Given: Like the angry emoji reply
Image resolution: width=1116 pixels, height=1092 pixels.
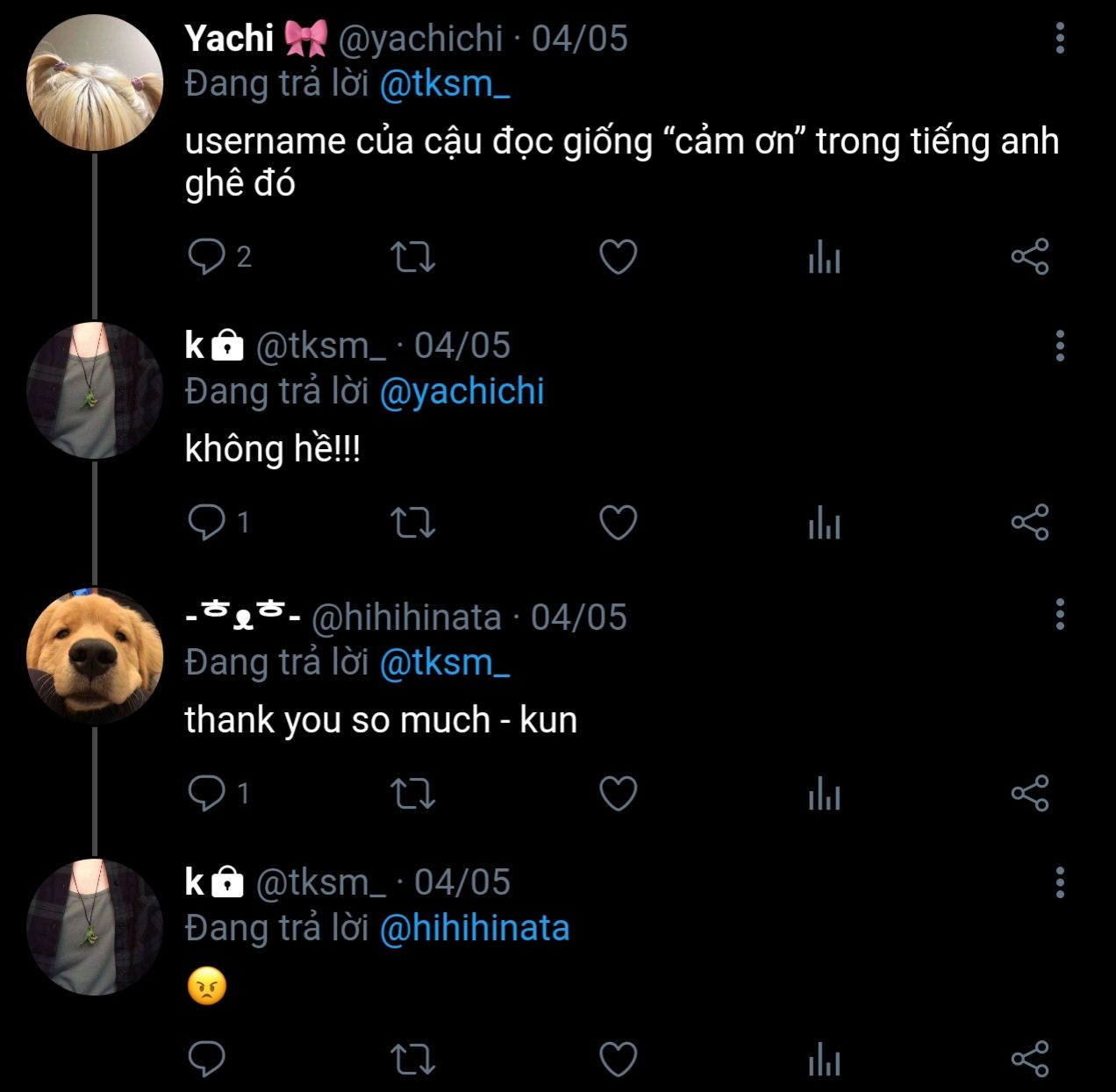Looking at the screenshot, I should pos(618,1060).
